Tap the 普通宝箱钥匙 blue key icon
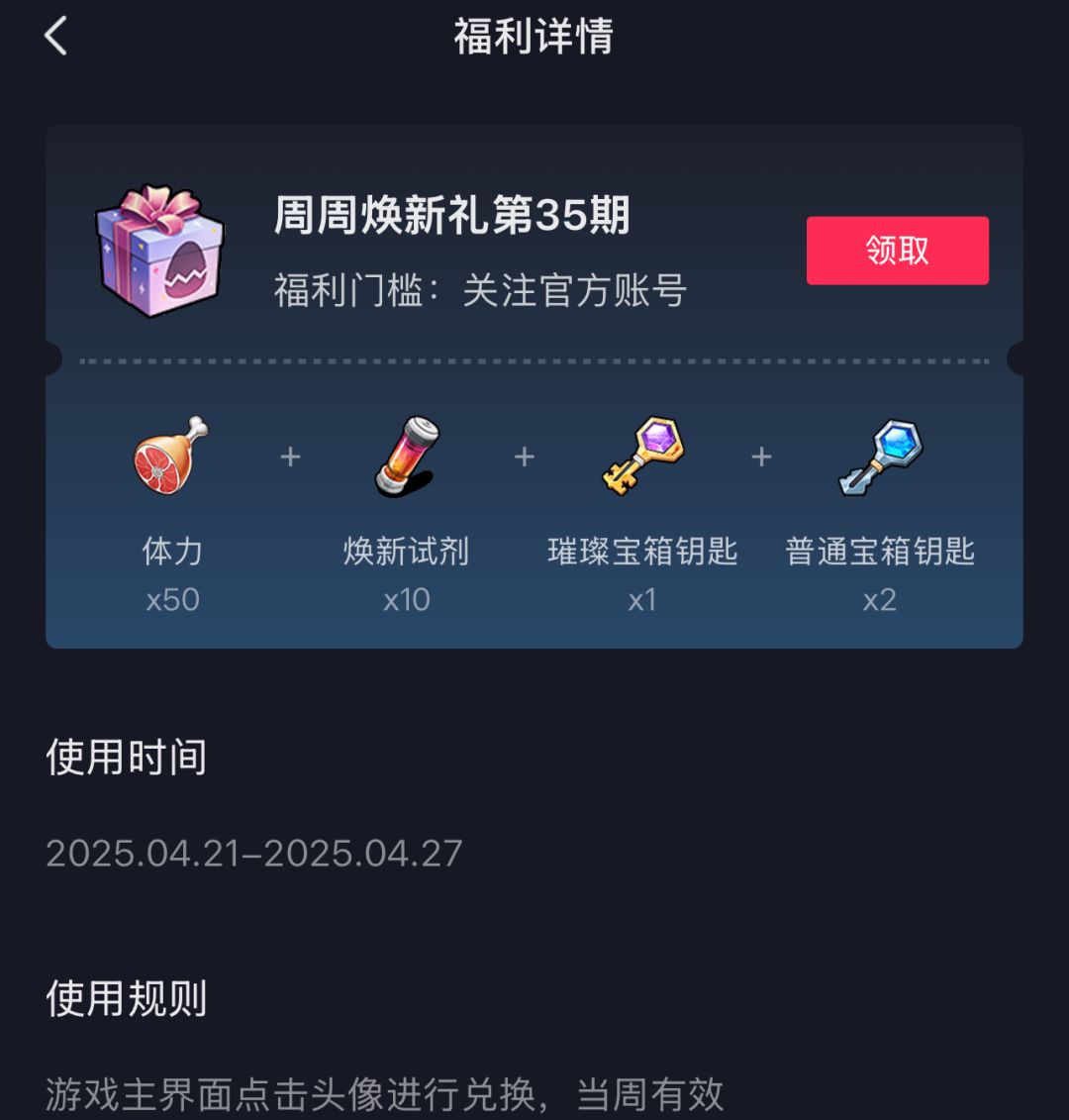Image resolution: width=1069 pixels, height=1120 pixels. click(879, 458)
